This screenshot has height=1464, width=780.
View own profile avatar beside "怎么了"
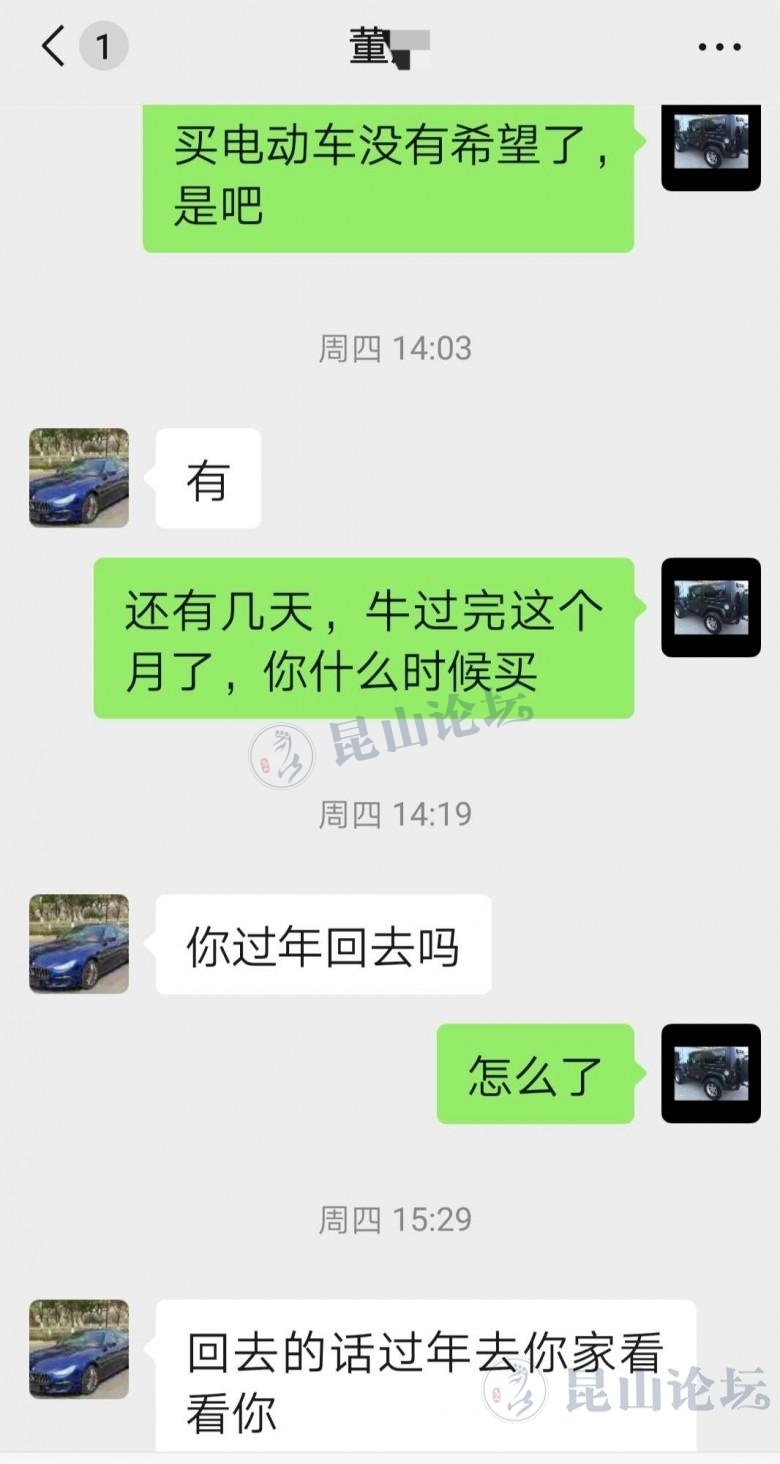(x=711, y=1073)
